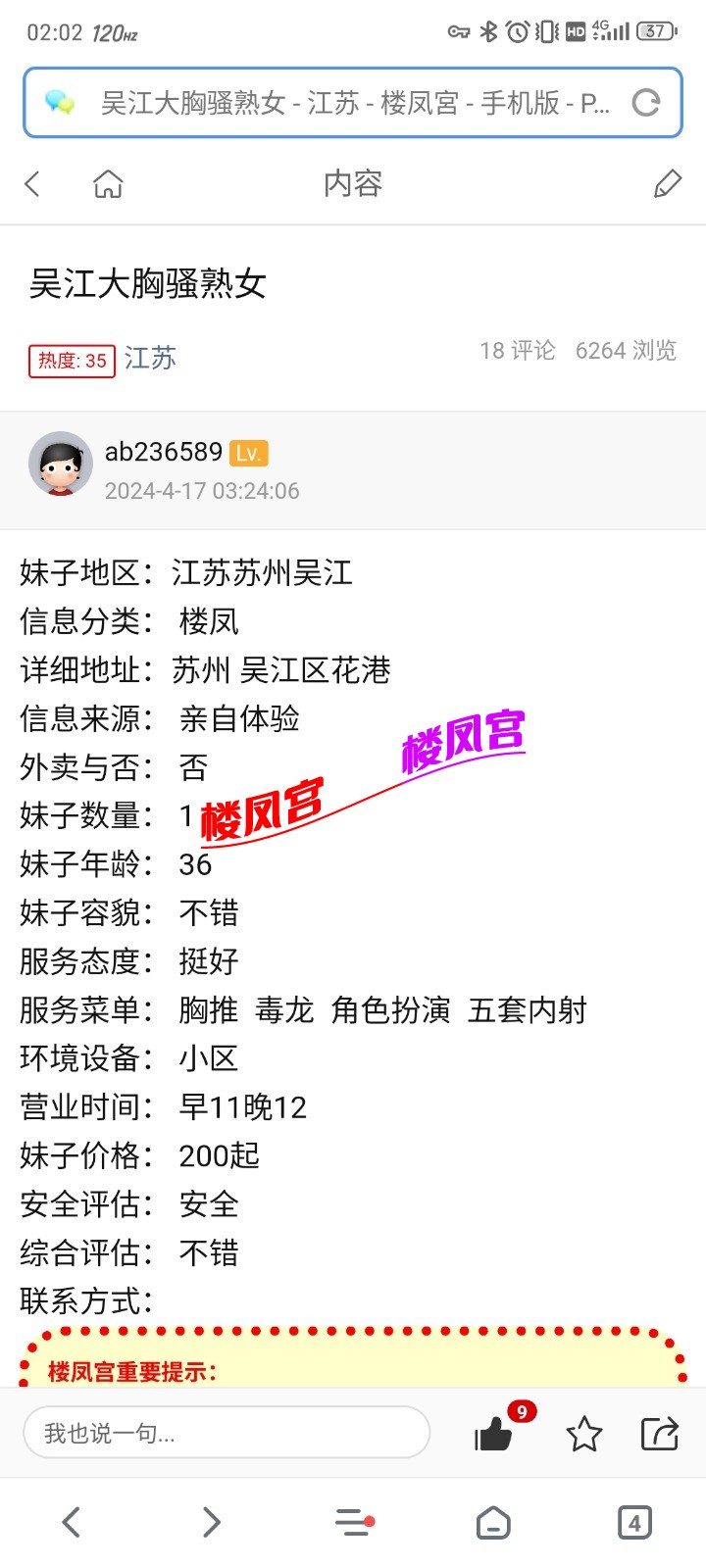Screen dimensions: 706x1568
Task: Tap the 我也说一句 comment field
Action: pos(227,1433)
